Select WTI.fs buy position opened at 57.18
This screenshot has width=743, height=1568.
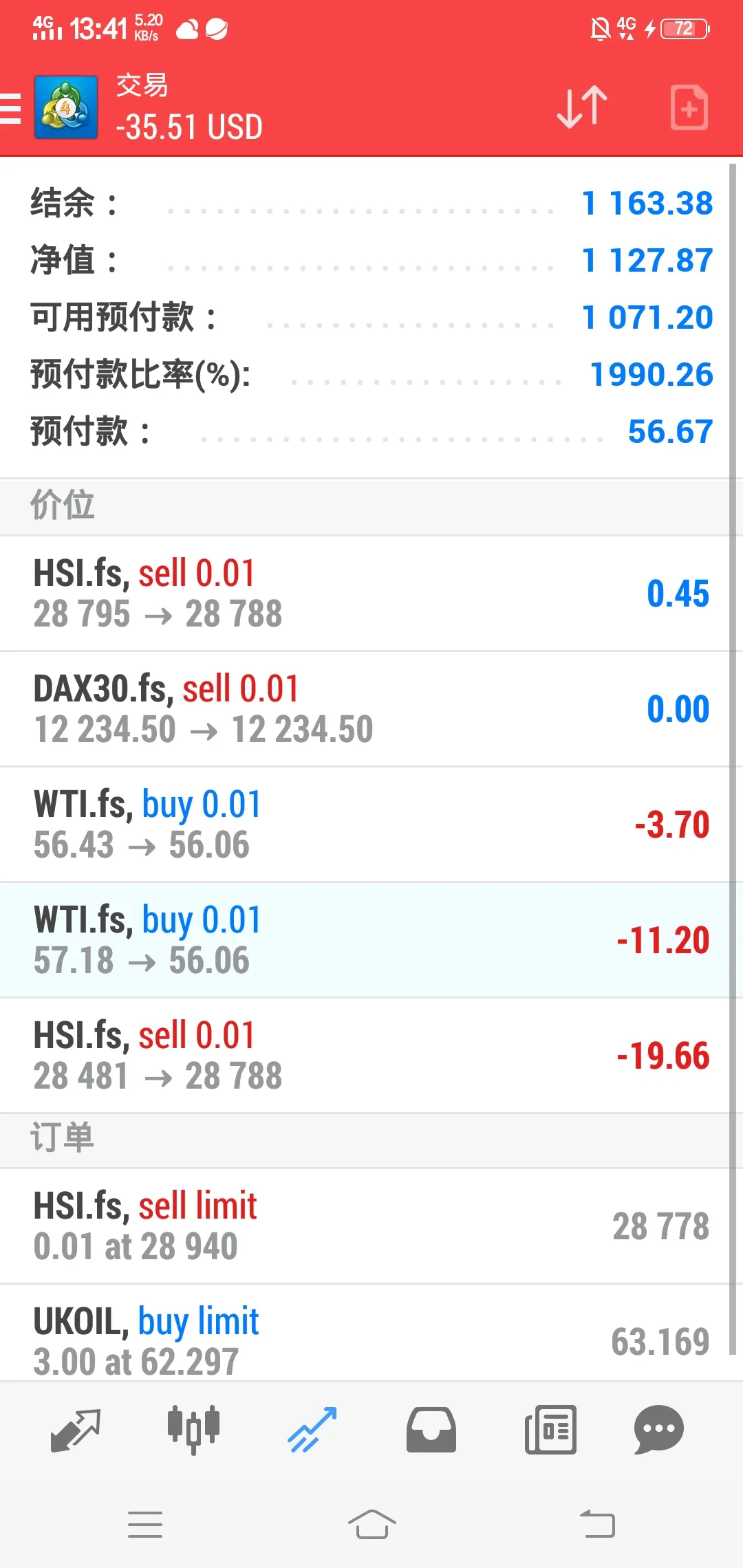click(x=365, y=940)
